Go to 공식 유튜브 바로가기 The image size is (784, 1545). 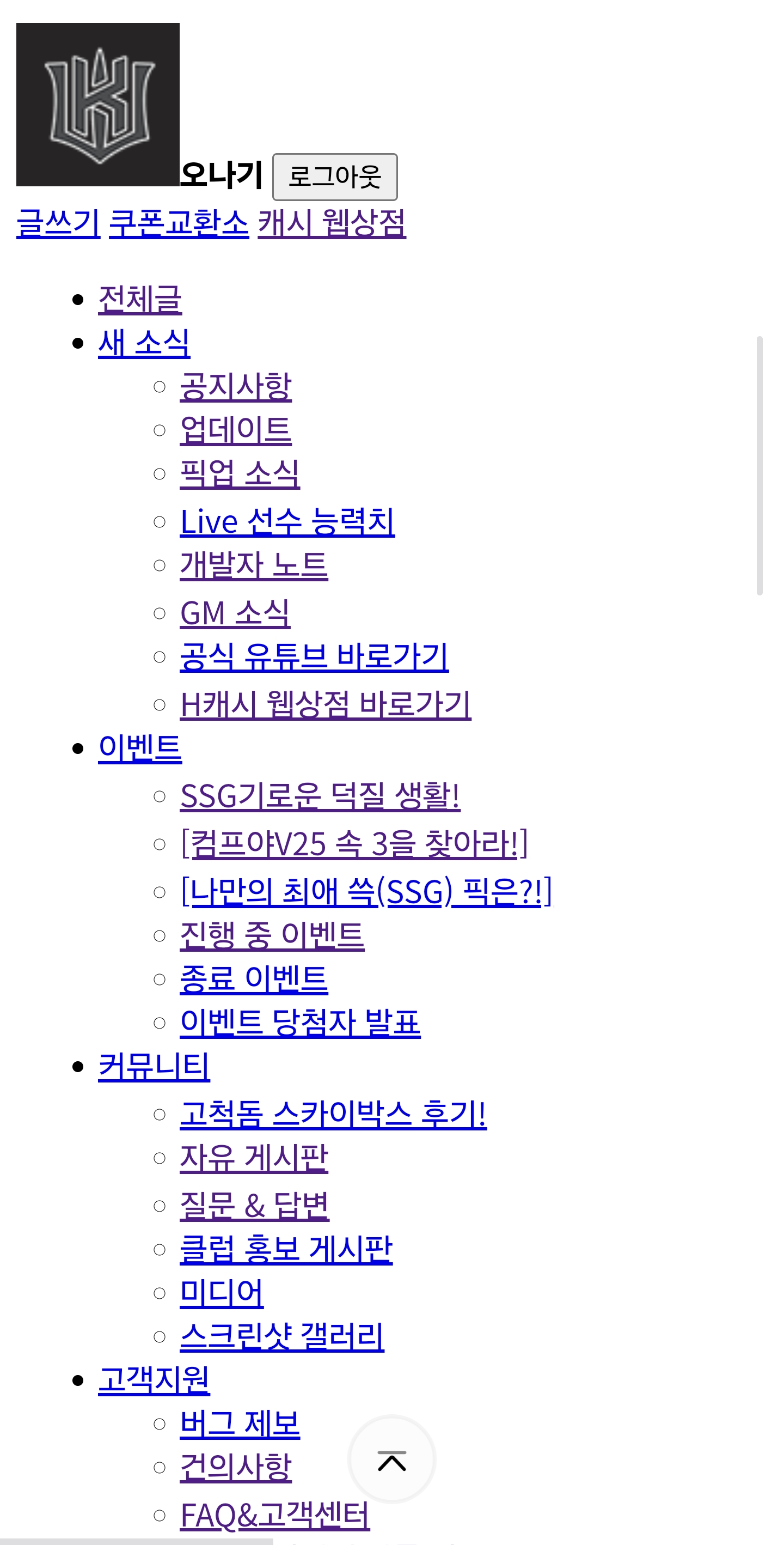[x=314, y=656]
